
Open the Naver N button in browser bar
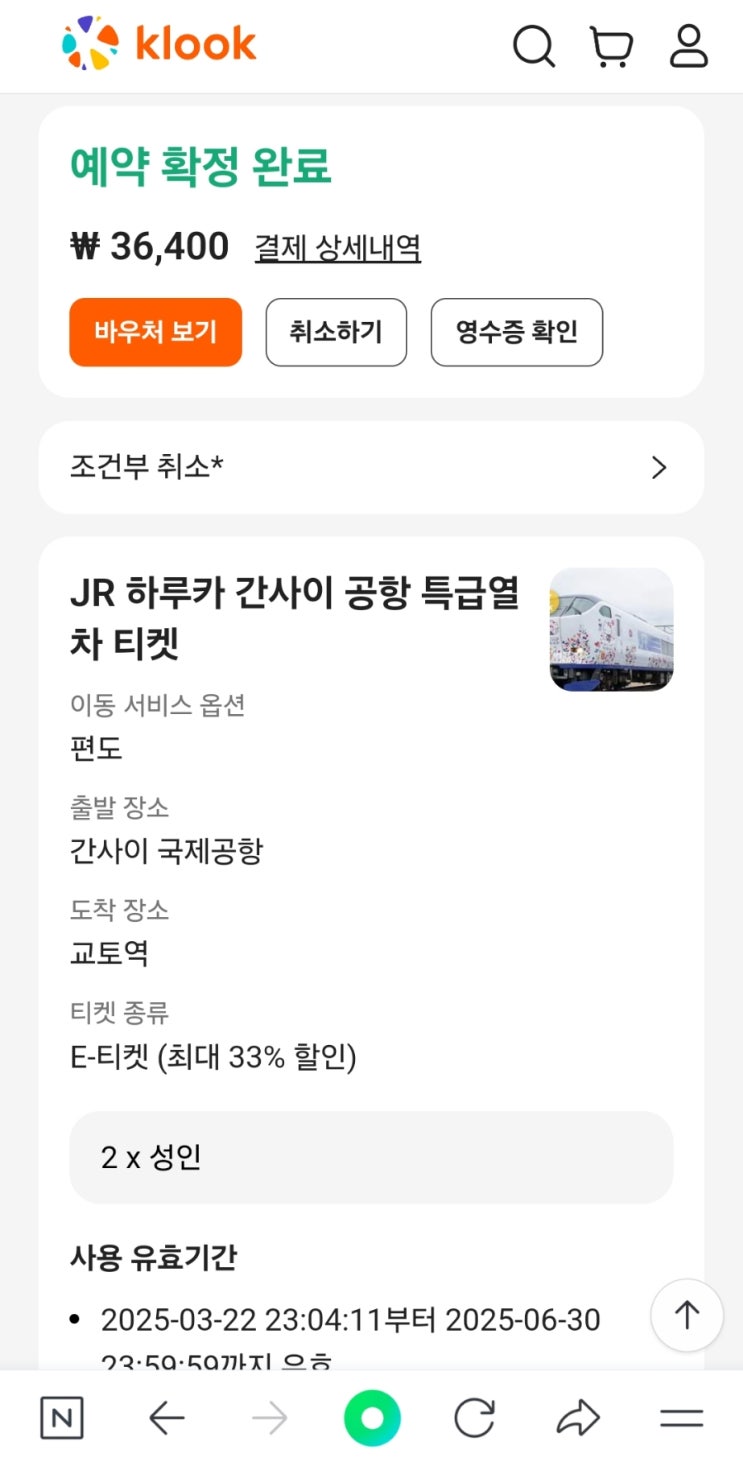pyautogui.click(x=62, y=1418)
